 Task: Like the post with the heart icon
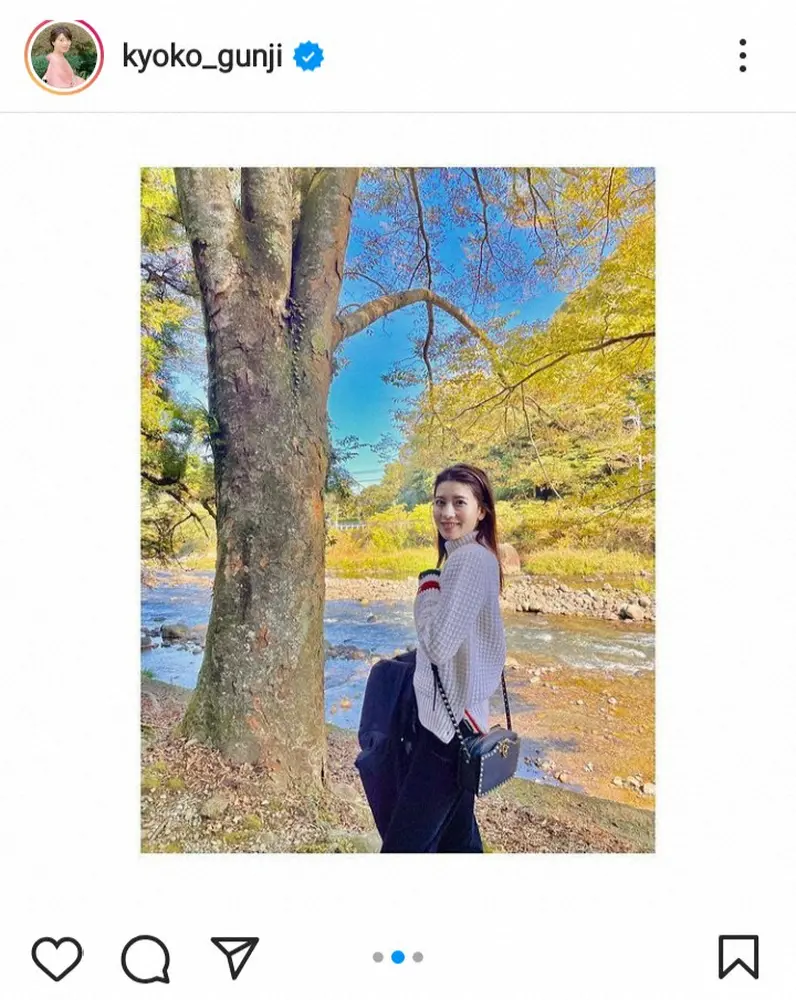click(57, 958)
